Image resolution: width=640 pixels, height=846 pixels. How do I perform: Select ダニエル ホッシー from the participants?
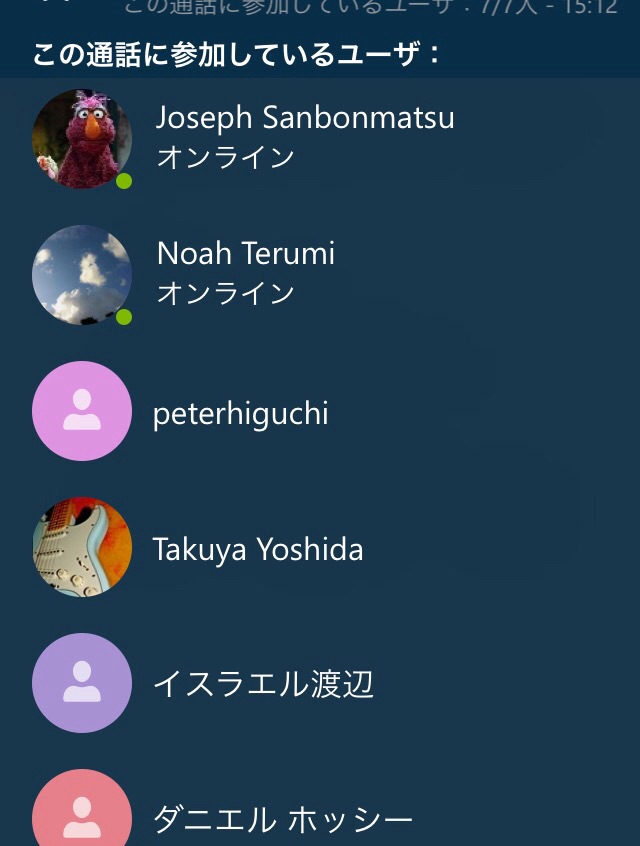pyautogui.click(x=282, y=820)
